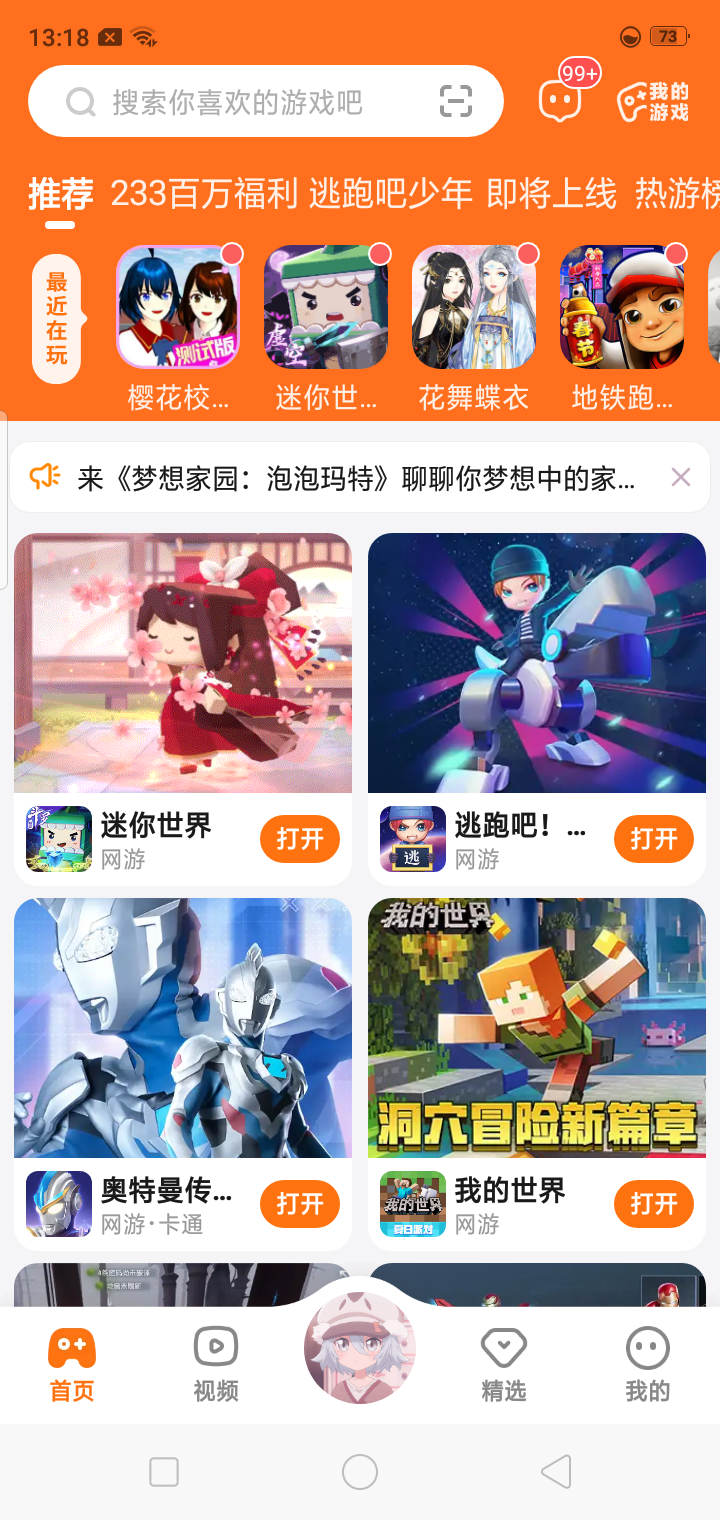Open the 我的 profile tab
The image size is (720, 1520).
(x=648, y=1365)
